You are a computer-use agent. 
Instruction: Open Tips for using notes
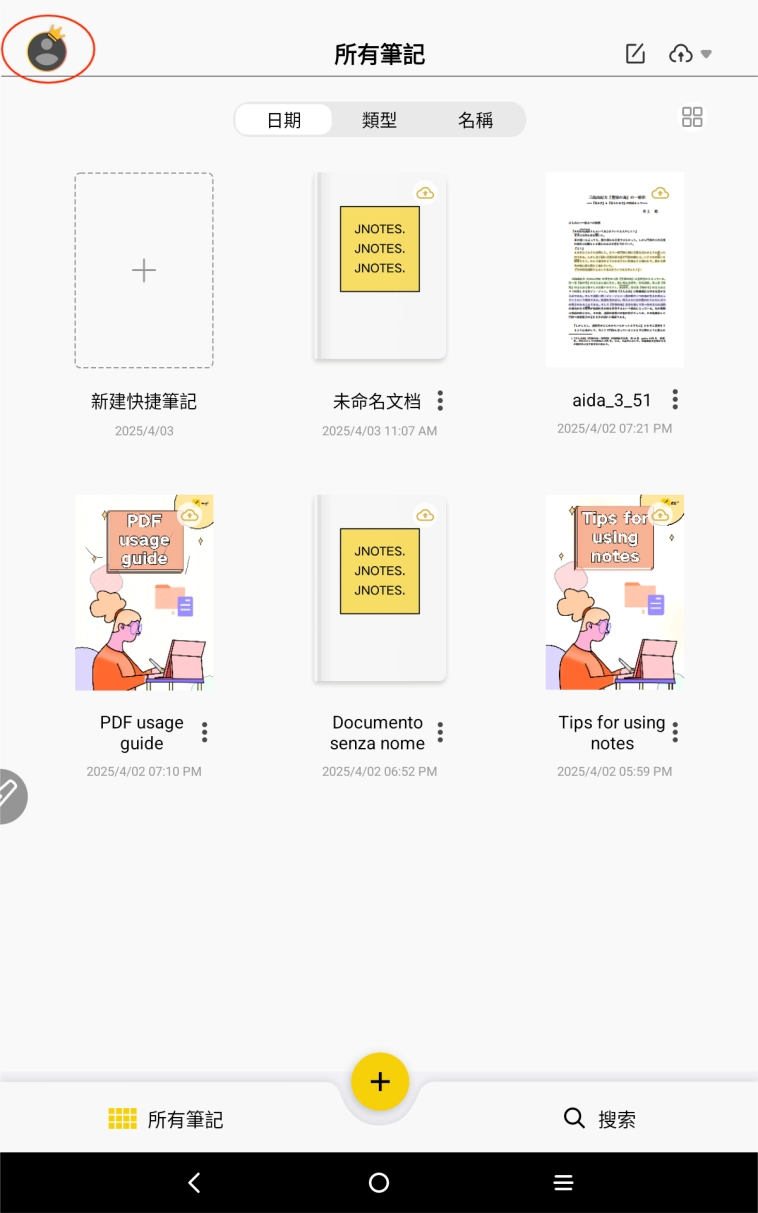point(614,592)
